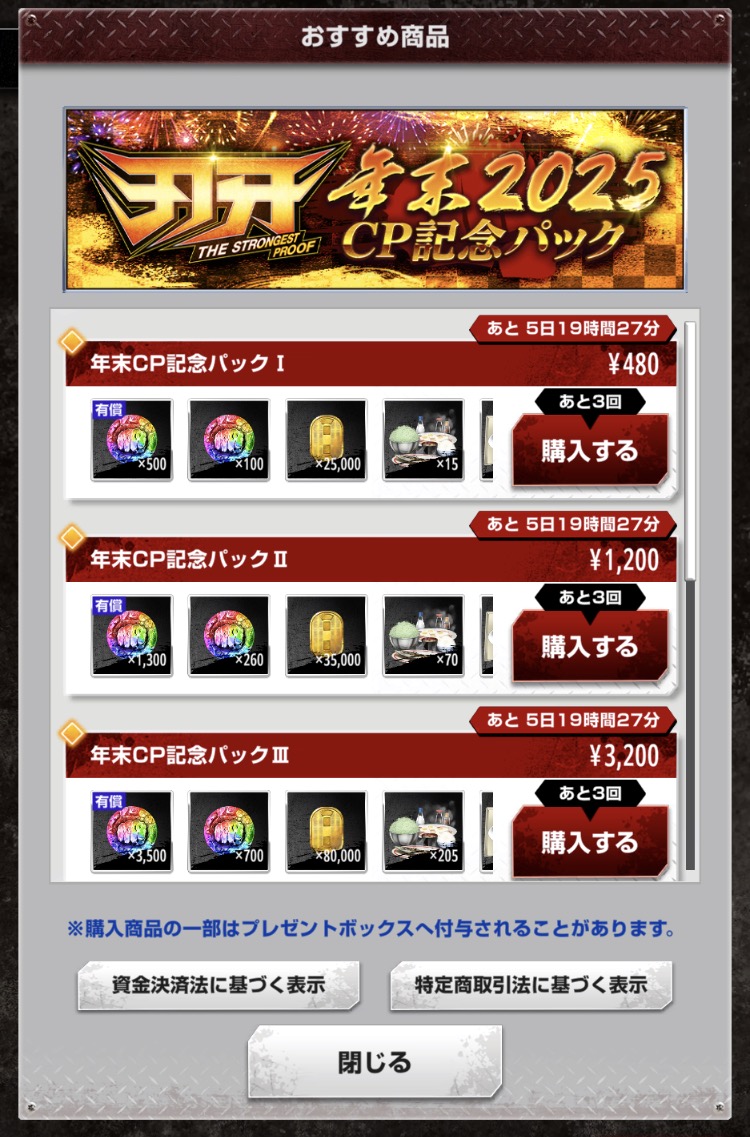Screen dimensions: 750x1137
Task: Open 特定商取引法に基づく表示
Action: coord(531,984)
